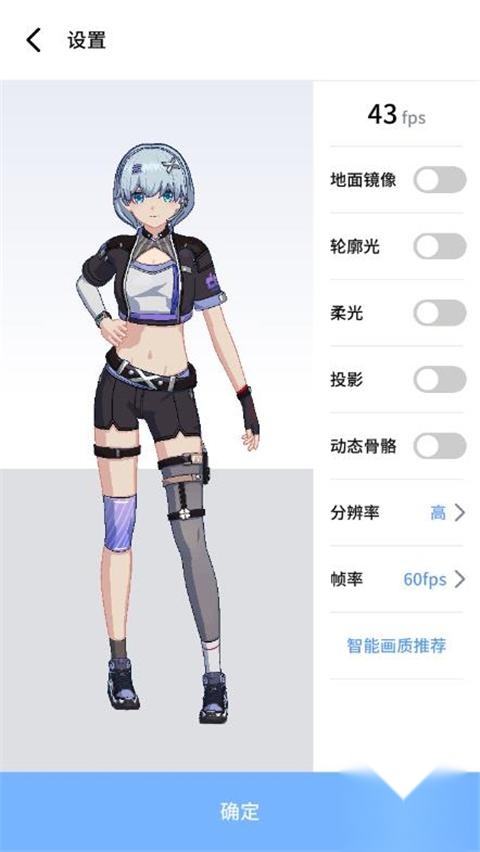Screen dimensions: 480x852
Task: Enable 动态骨骼
Action: click(439, 446)
